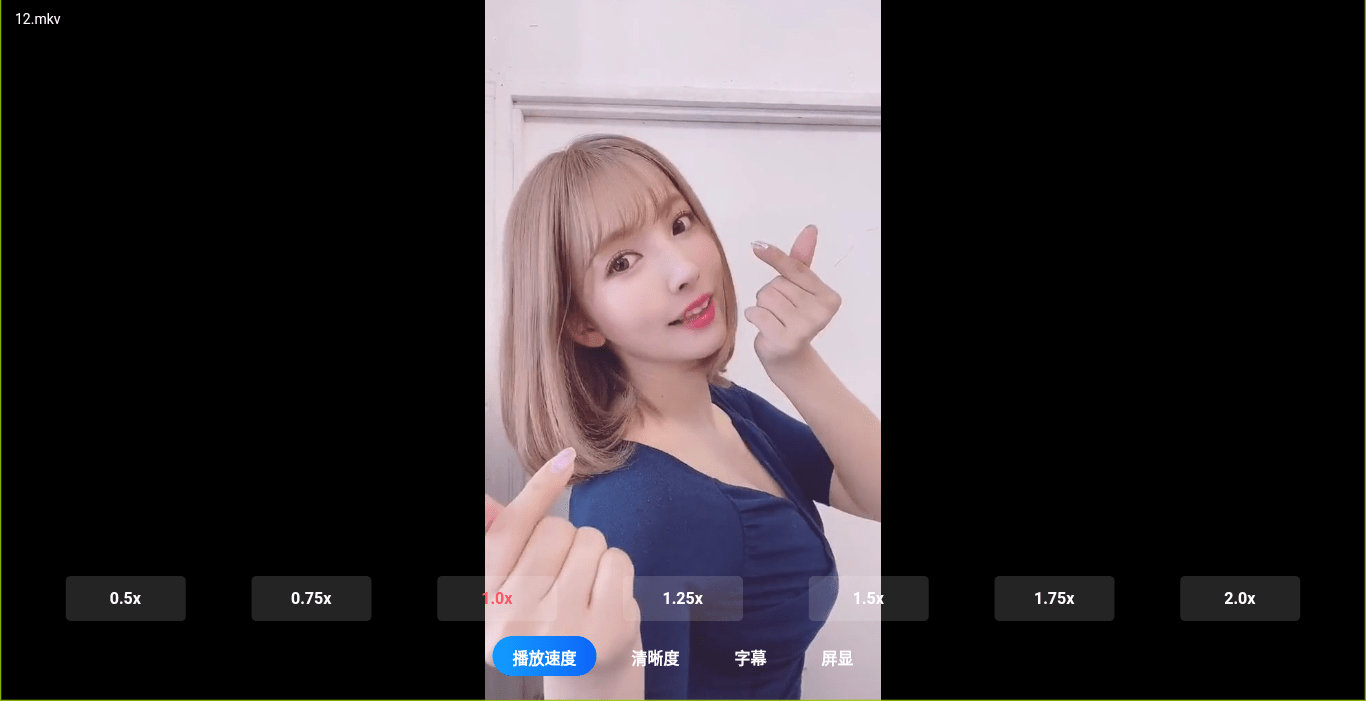Image resolution: width=1366 pixels, height=701 pixels.
Task: Set video speed to 2.0x
Action: coord(1240,598)
